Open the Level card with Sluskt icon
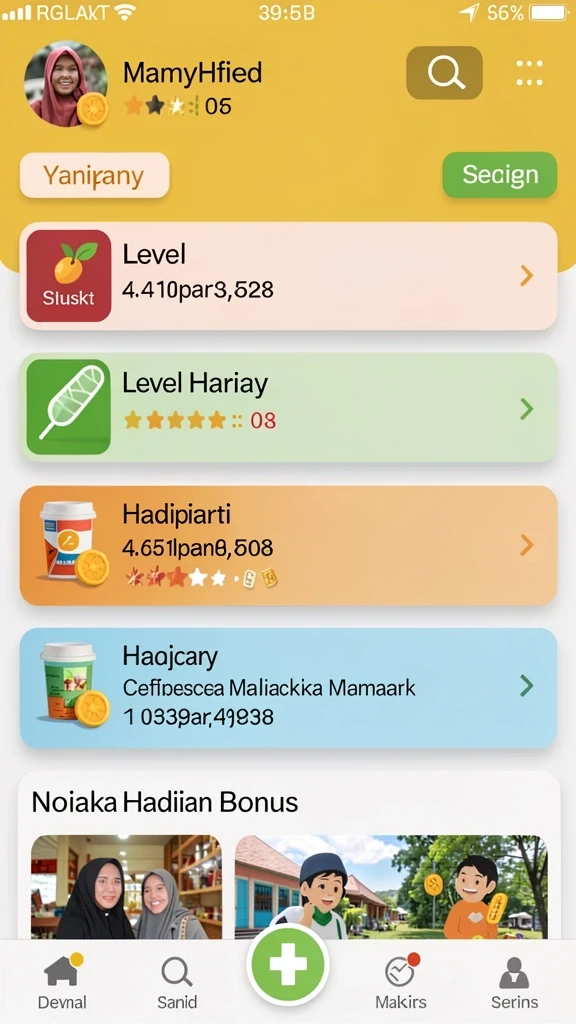The height and width of the screenshot is (1024, 576). point(288,276)
